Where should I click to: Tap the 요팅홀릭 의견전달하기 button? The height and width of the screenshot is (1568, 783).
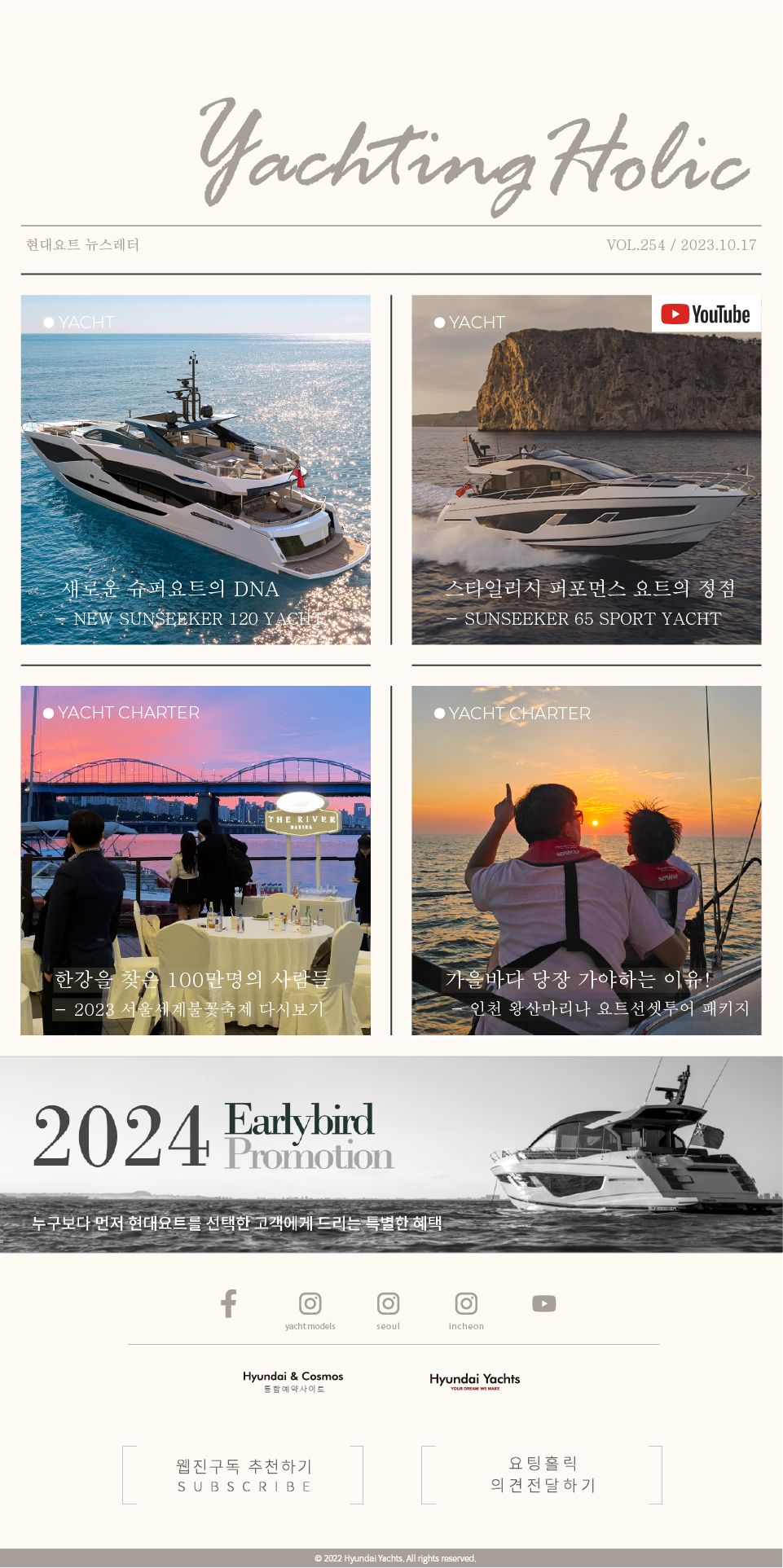[542, 1475]
